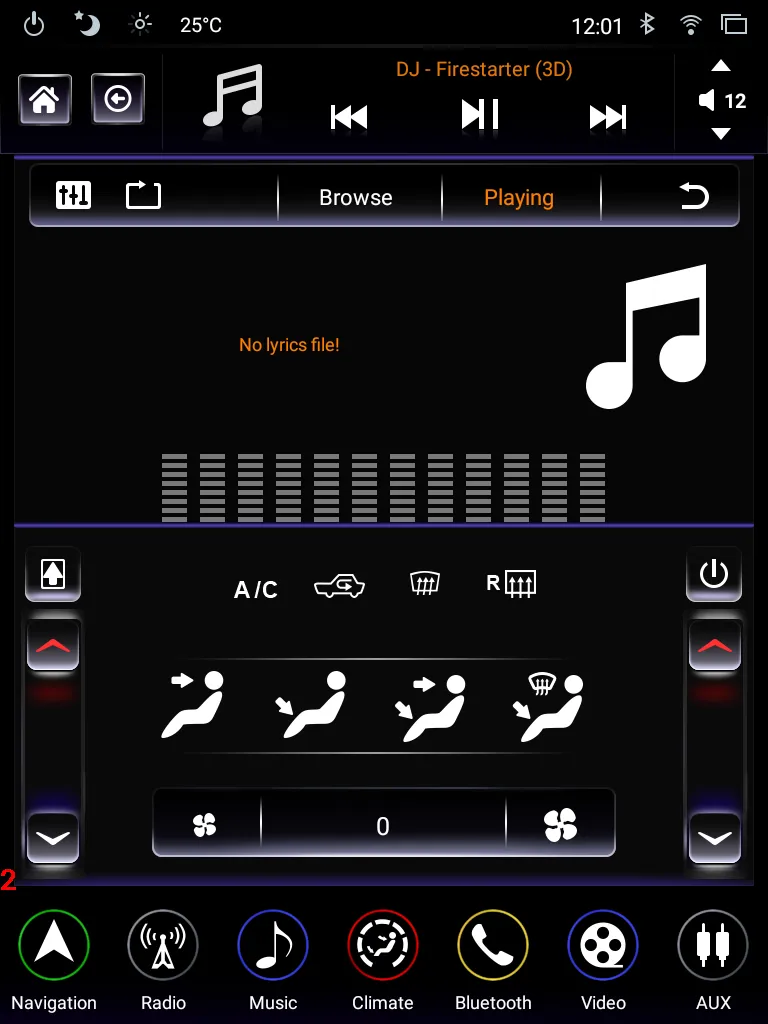Play or pause Firestarter track

click(480, 115)
